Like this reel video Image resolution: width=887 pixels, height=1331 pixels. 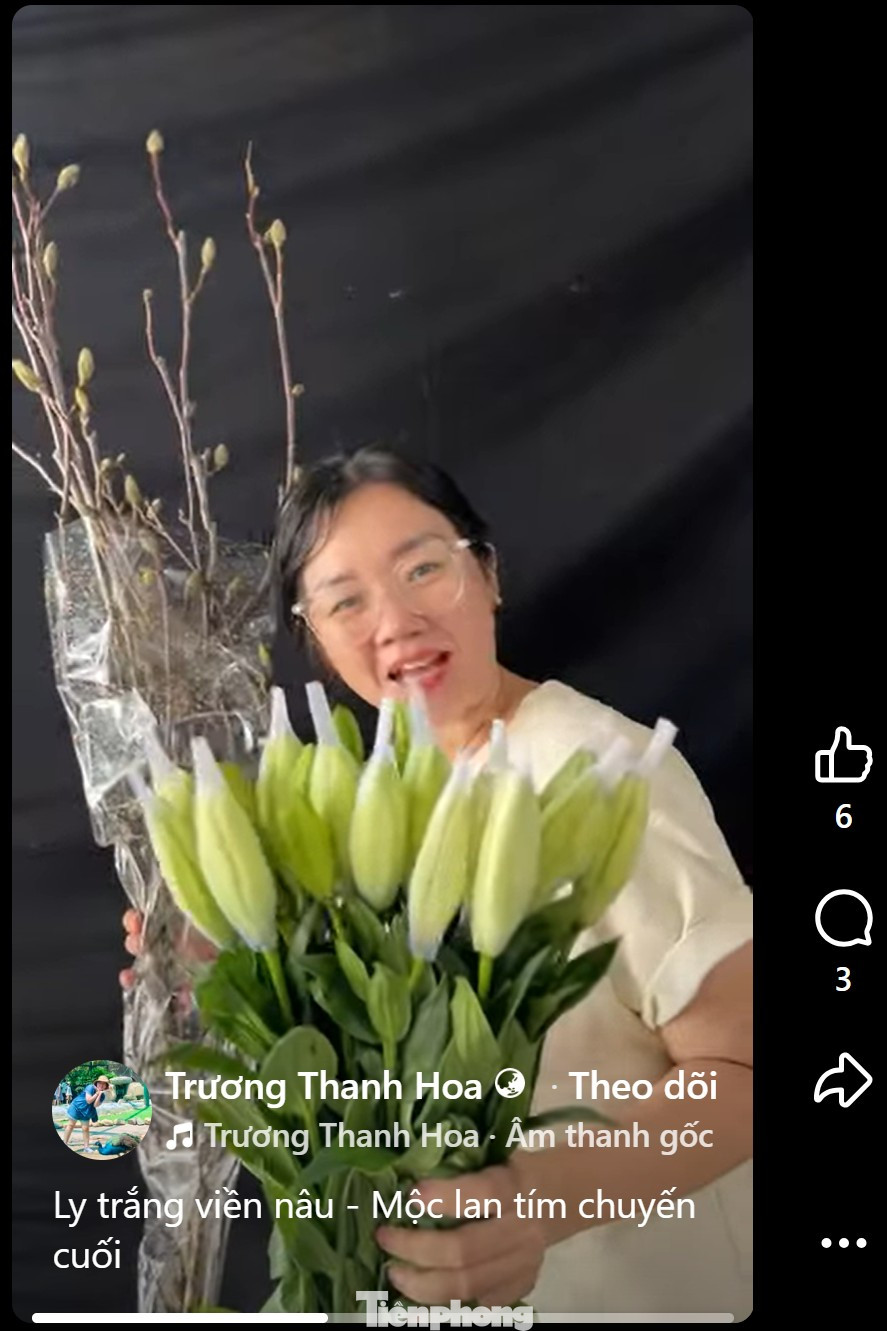[843, 756]
